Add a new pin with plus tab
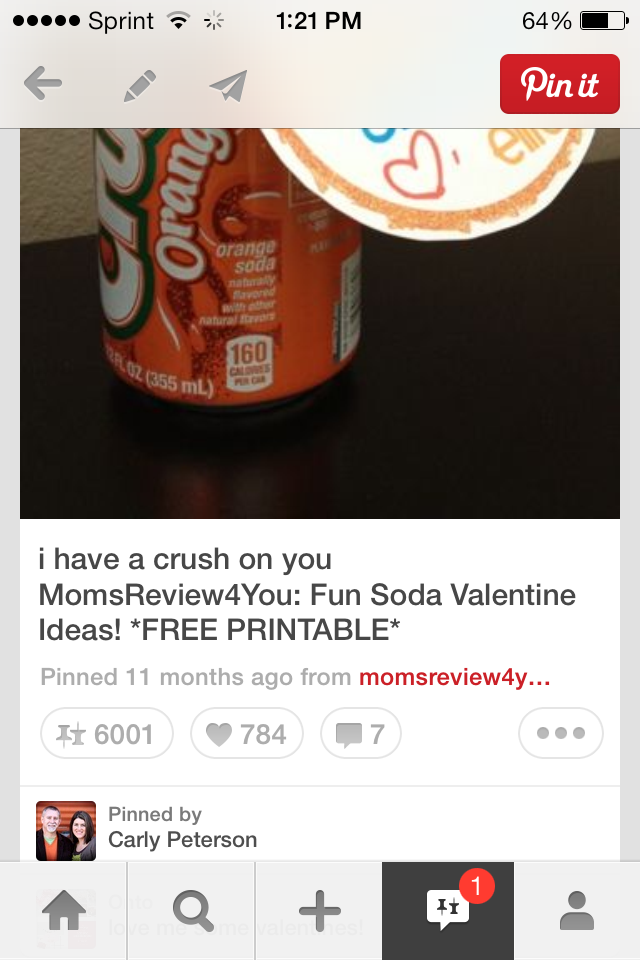Screen dimensions: 640x960 tap(320, 911)
